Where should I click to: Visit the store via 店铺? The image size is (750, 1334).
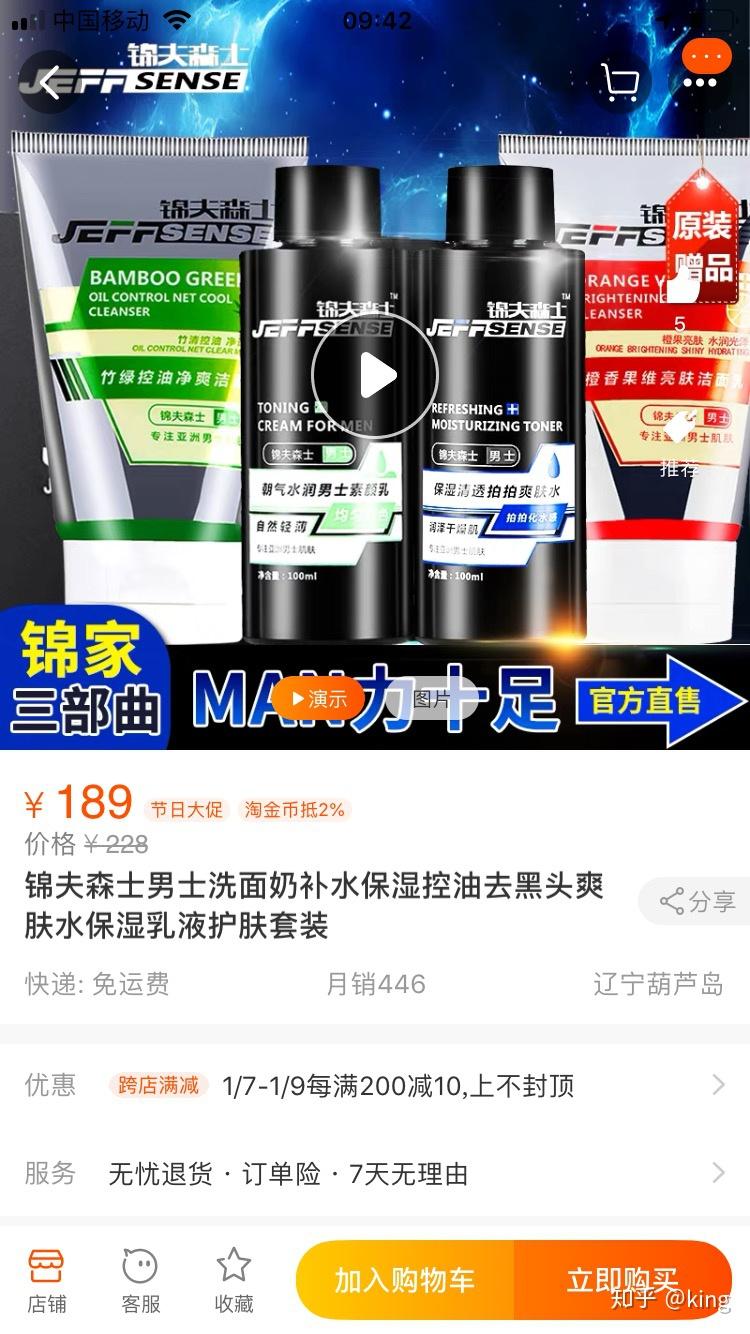point(46,1280)
